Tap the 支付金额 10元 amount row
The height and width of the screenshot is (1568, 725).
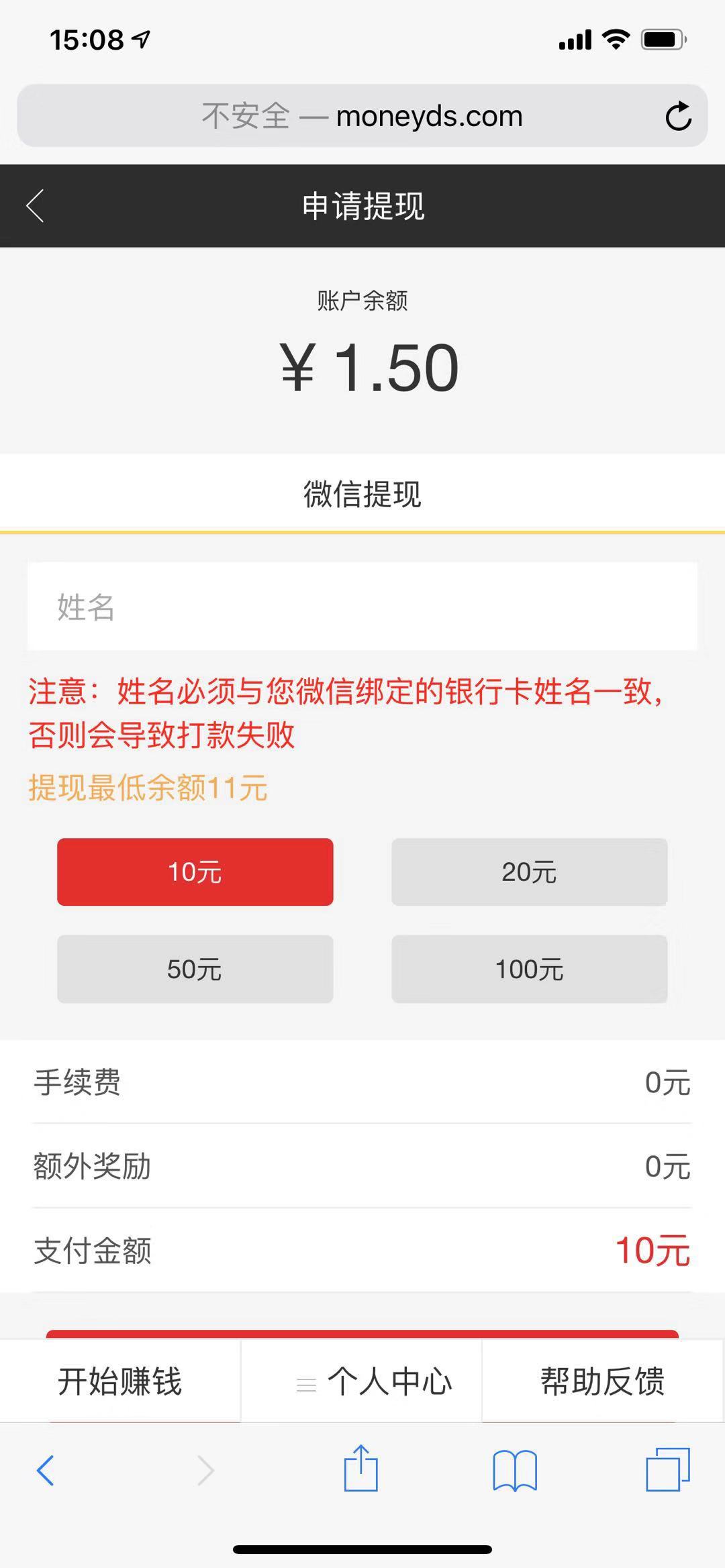coord(362,1249)
